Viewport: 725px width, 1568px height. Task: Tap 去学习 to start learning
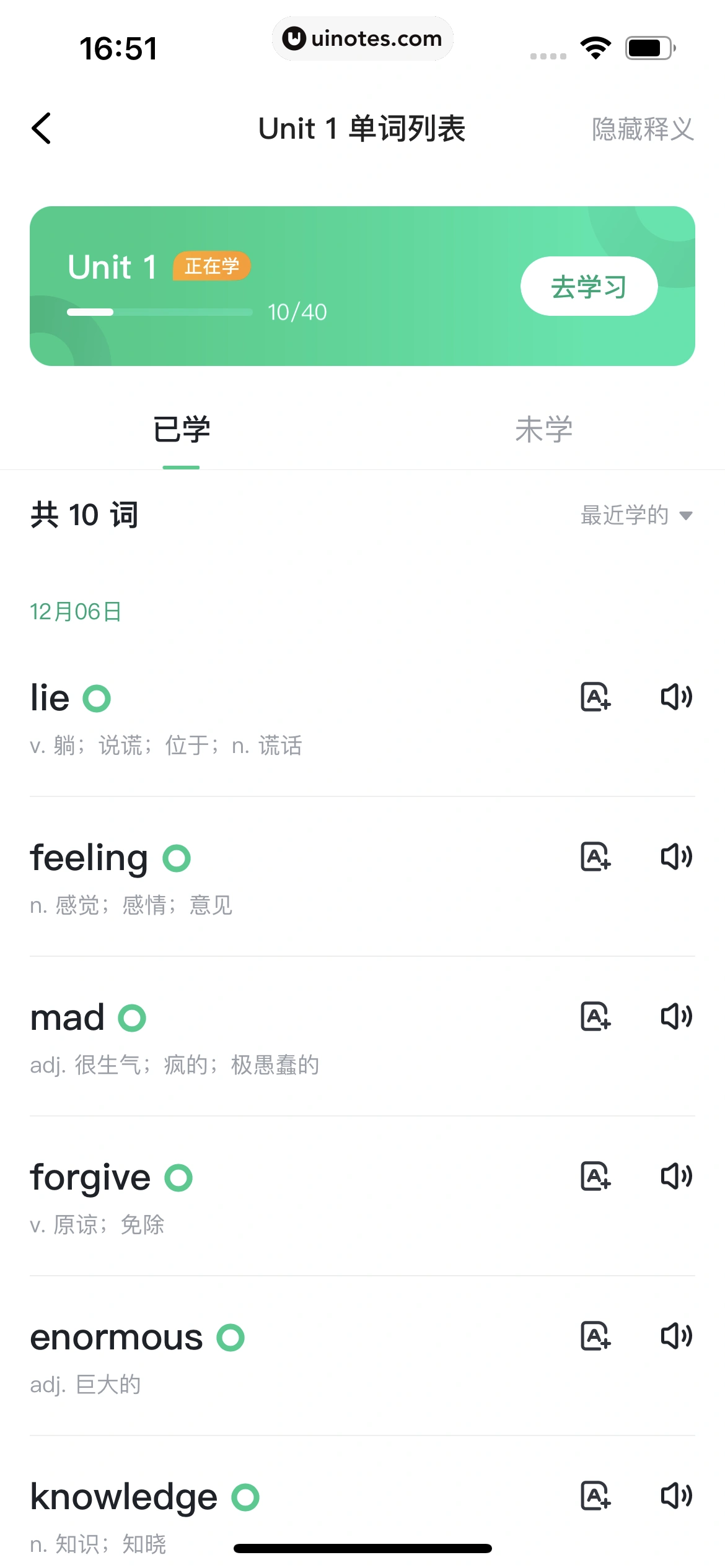pos(589,285)
